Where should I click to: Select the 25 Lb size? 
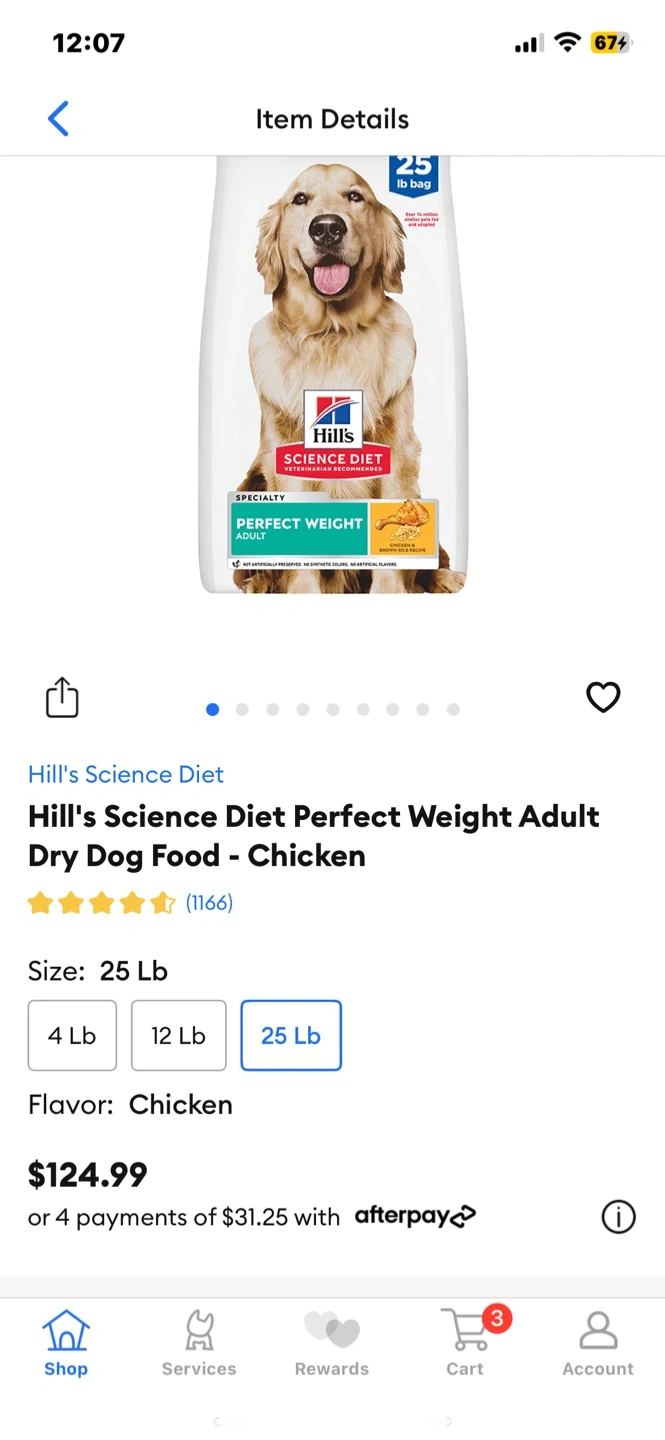(x=291, y=1036)
